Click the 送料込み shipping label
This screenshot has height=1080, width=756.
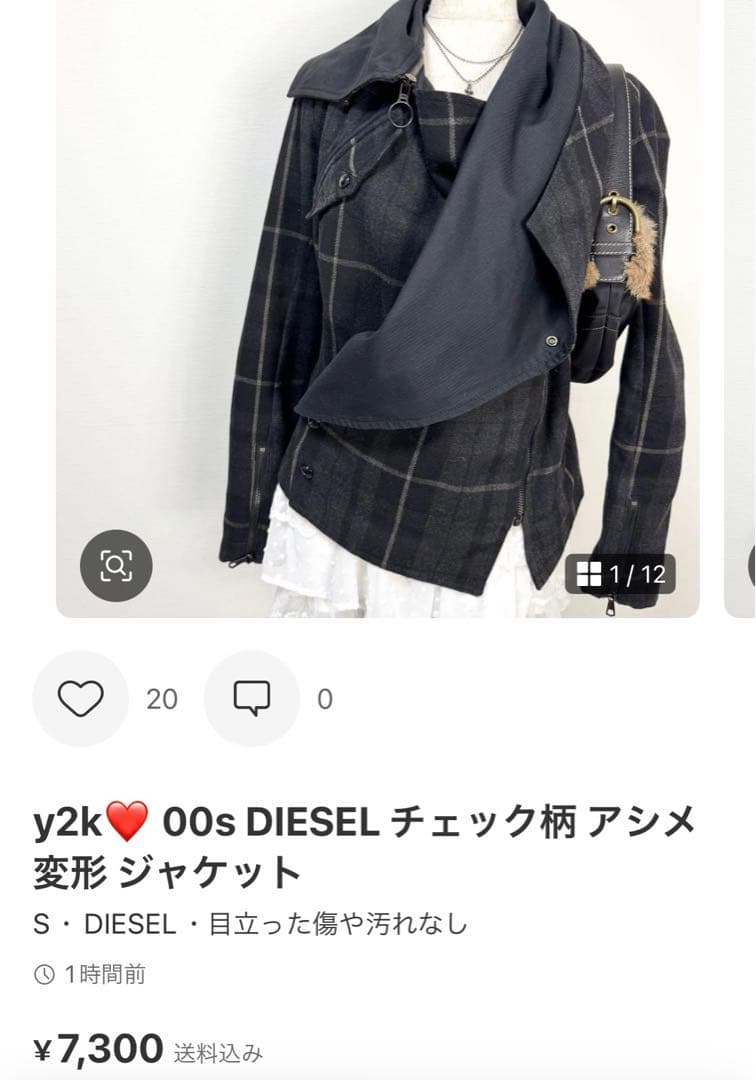pos(218,1050)
